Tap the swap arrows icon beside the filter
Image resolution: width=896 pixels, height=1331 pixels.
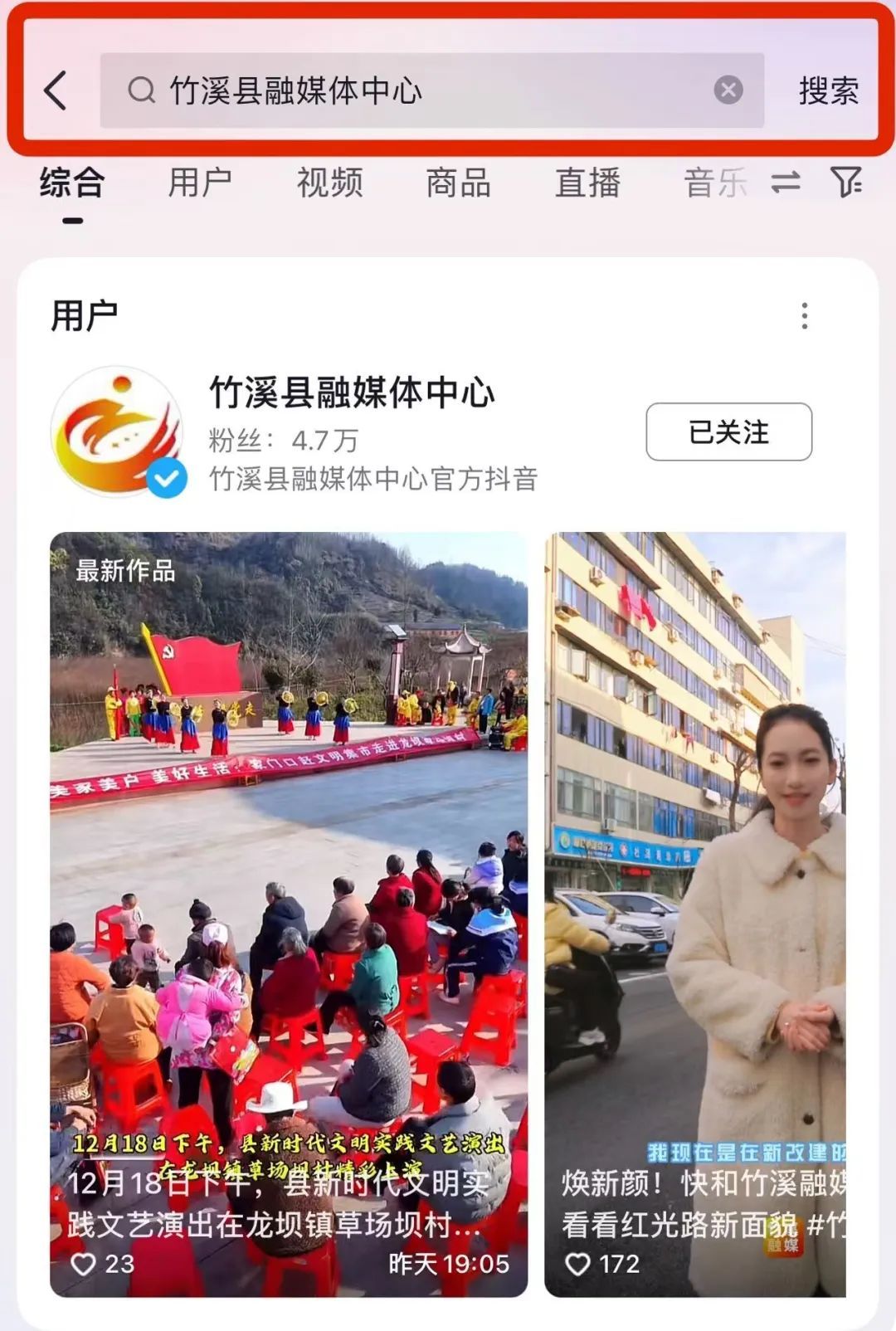[x=785, y=182]
